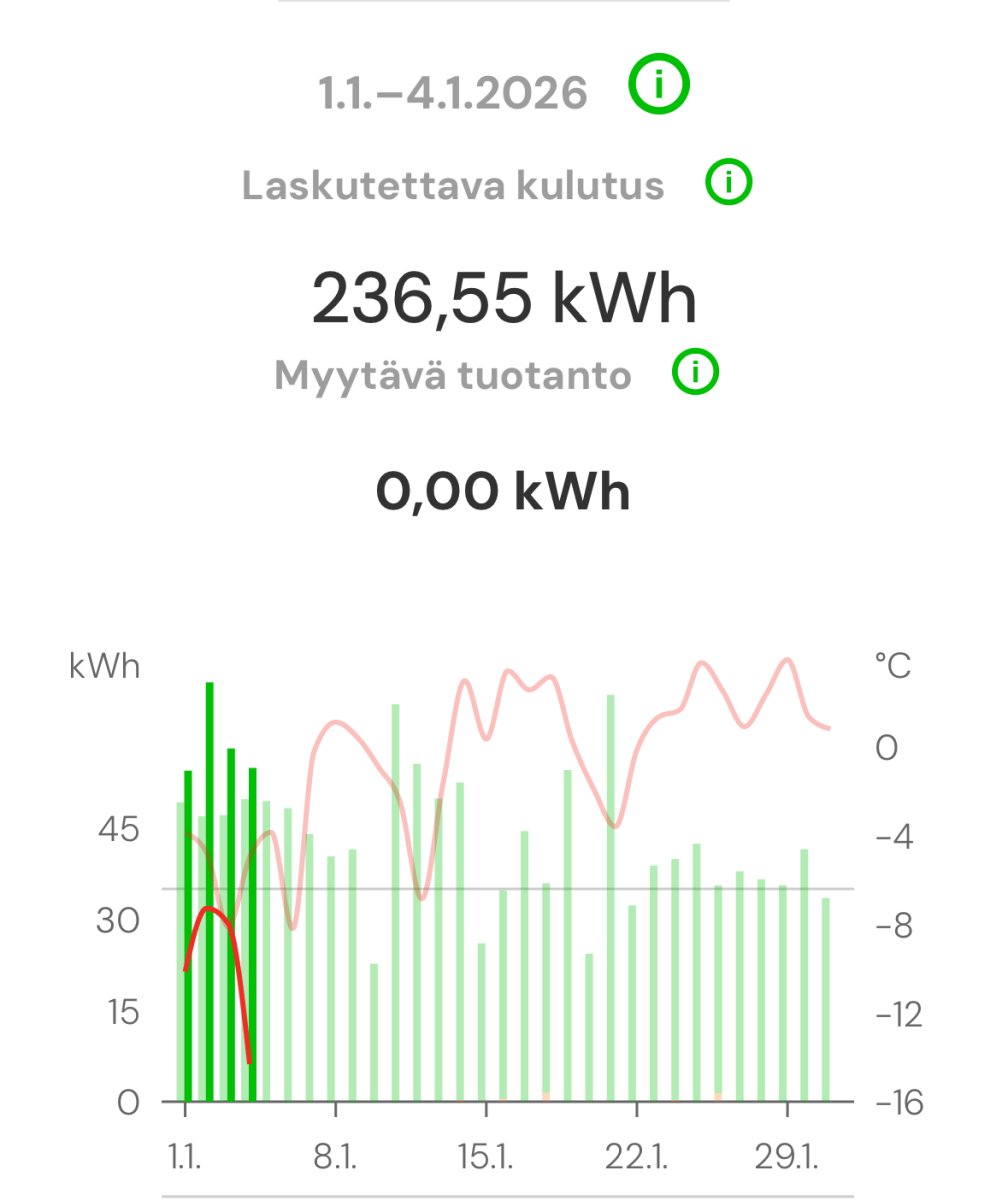Image resolution: width=1008 pixels, height=1200 pixels.
Task: Tap the info icon next to Laskutettava kulutus
Action: tap(728, 183)
